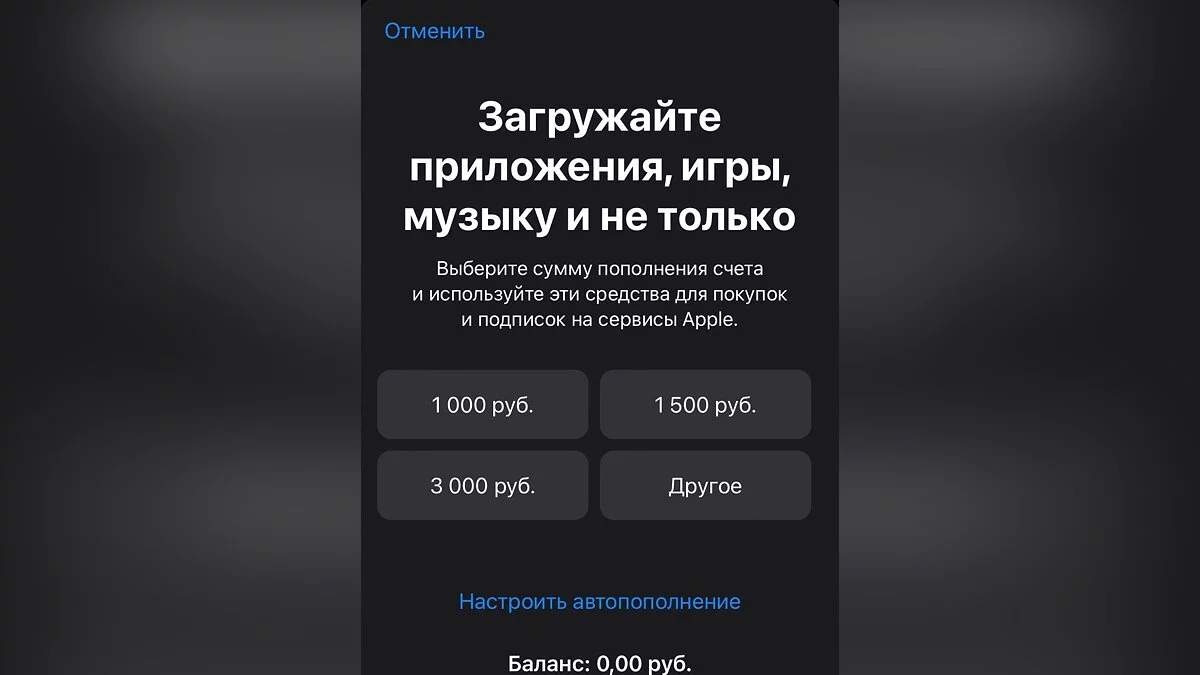Viewport: 1200px width, 675px height.
Task: Open Другое to enter a custom amount
Action: coord(705,486)
